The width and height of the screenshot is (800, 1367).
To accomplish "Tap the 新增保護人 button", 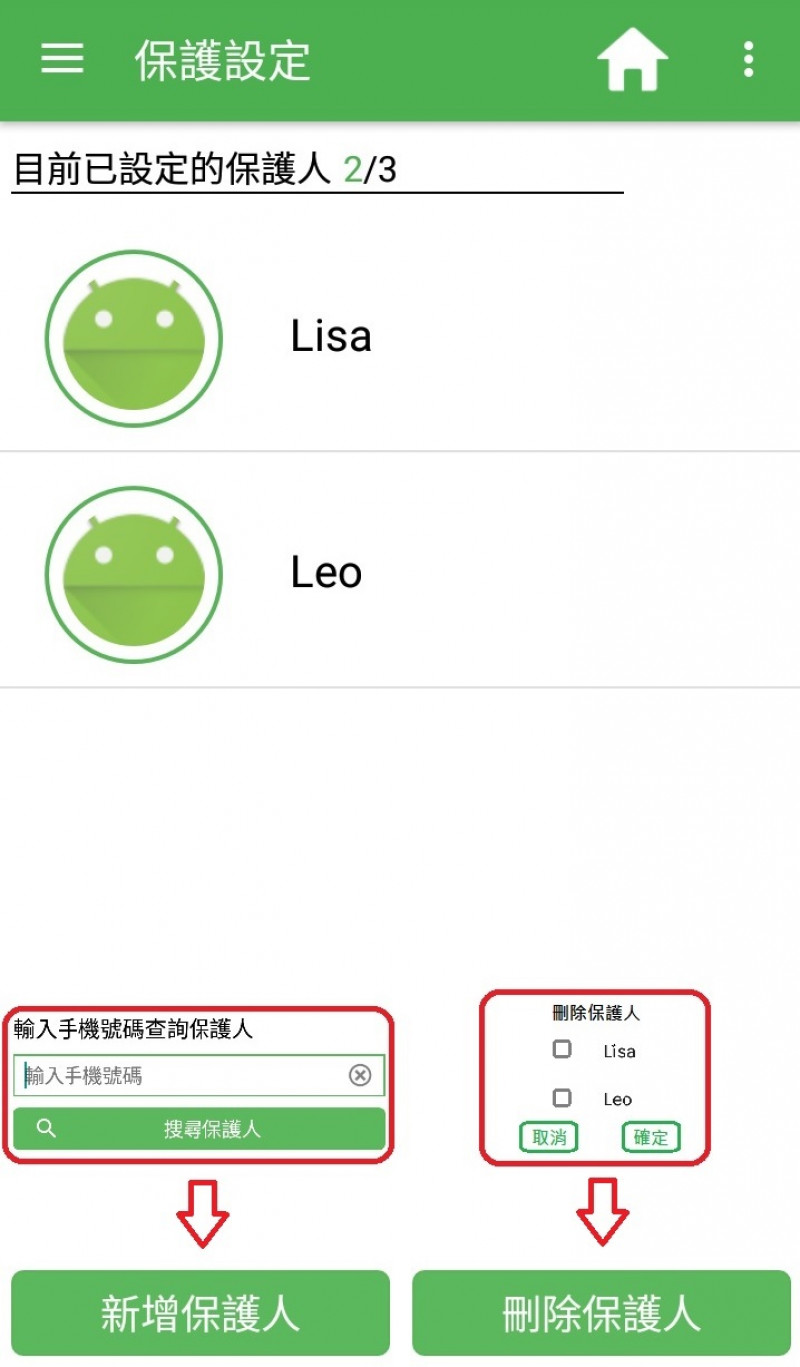I will click(200, 1312).
